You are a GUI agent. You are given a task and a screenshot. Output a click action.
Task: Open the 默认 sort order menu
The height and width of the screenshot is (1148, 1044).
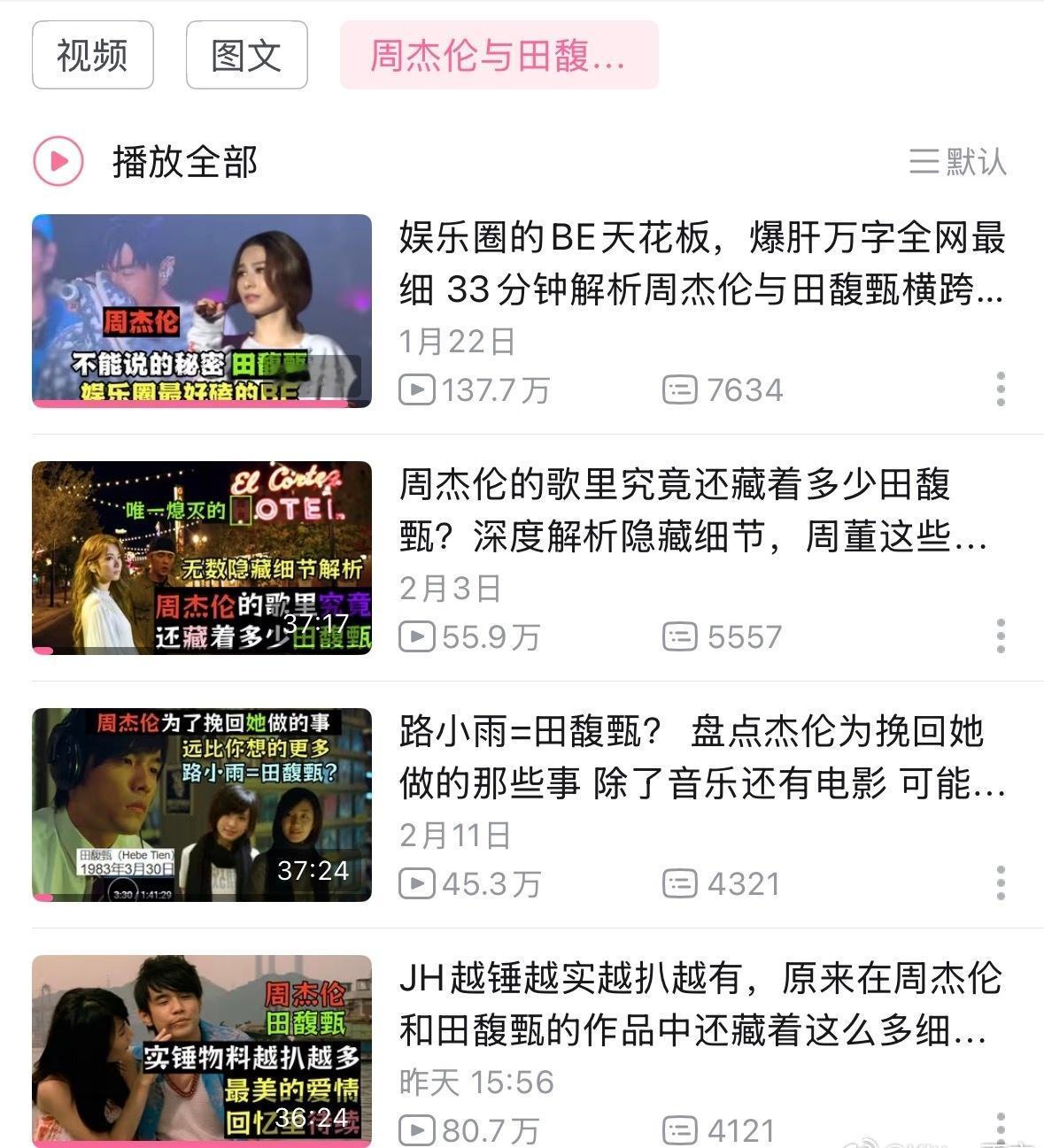[x=958, y=162]
